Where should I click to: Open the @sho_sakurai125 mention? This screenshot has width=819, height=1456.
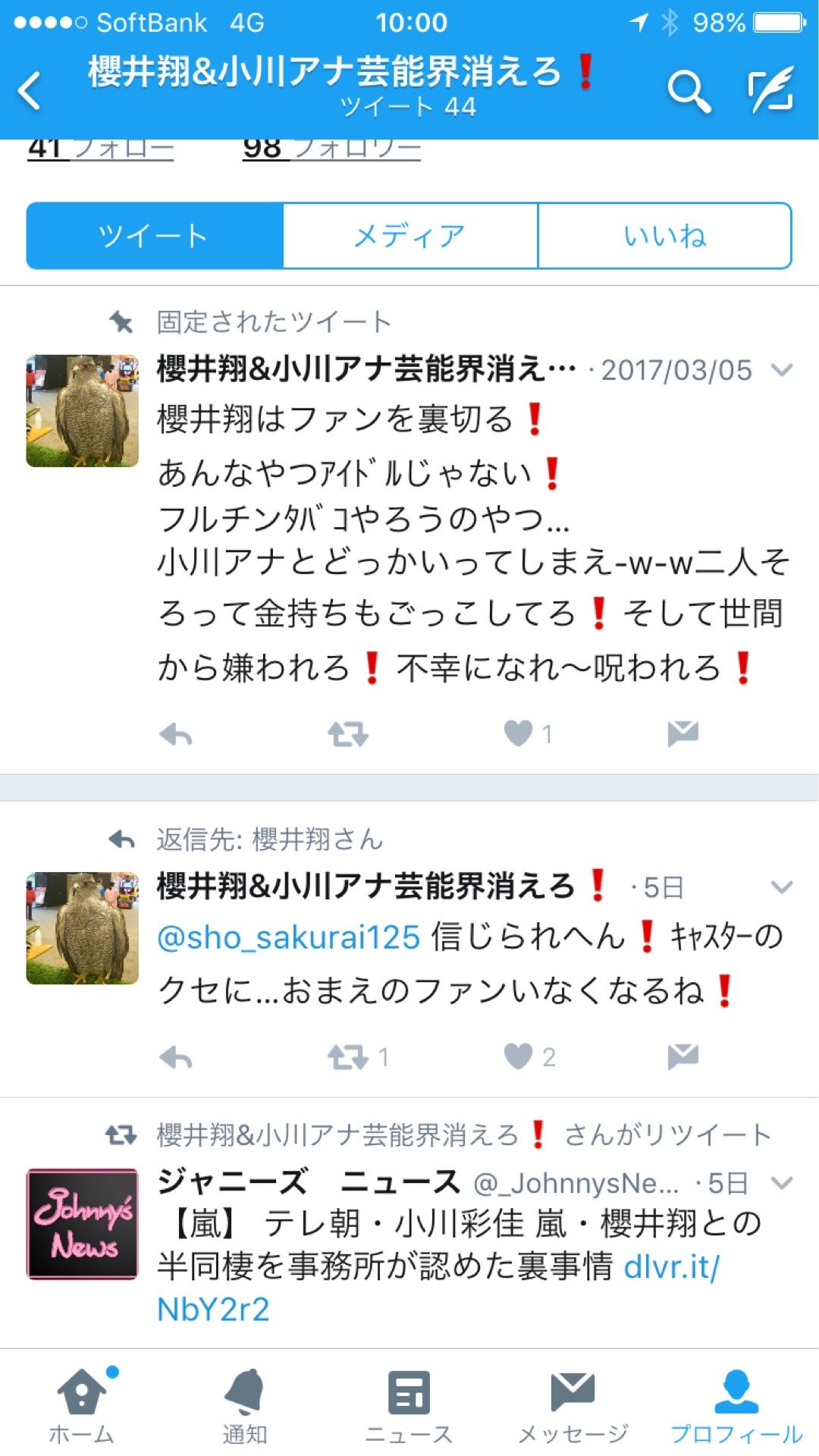(288, 938)
